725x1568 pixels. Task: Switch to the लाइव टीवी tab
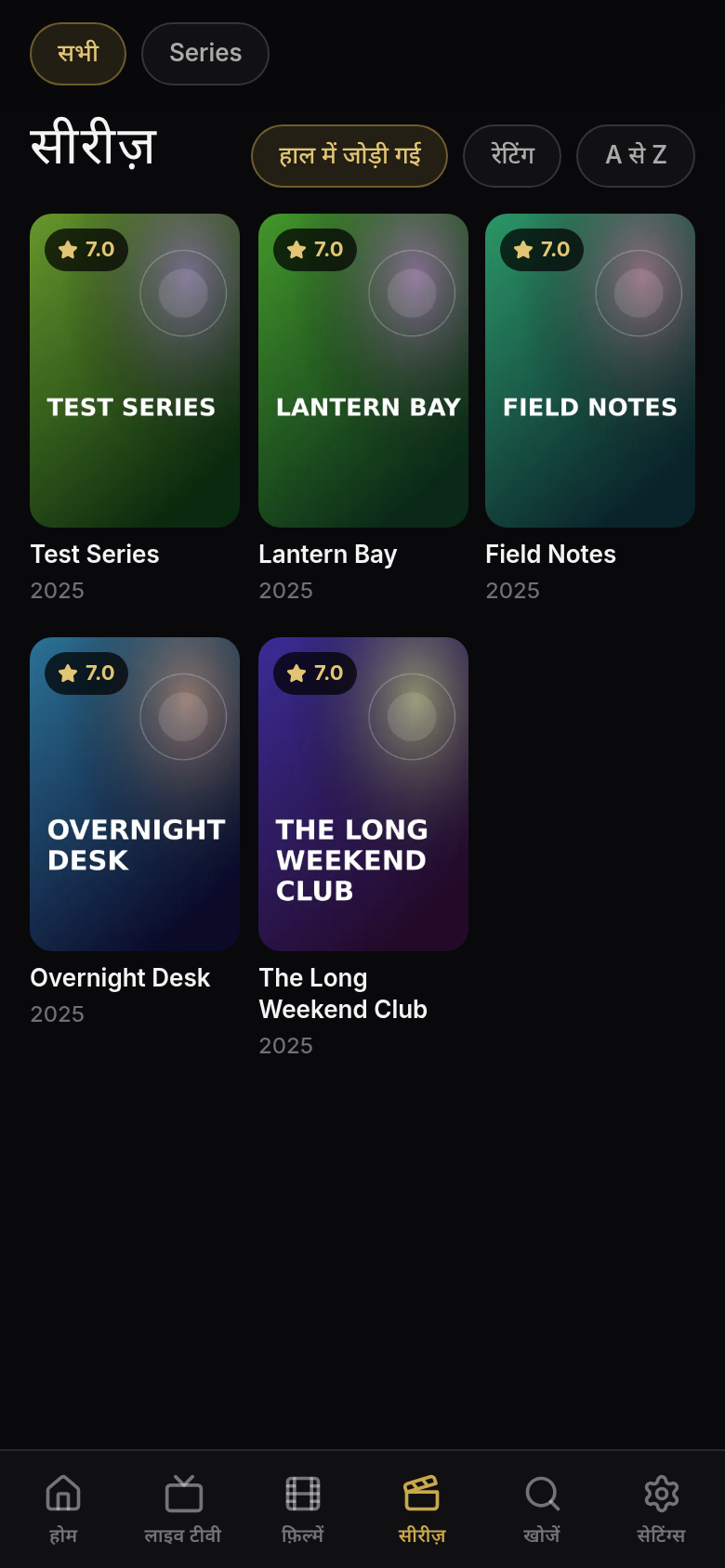pos(183,1509)
